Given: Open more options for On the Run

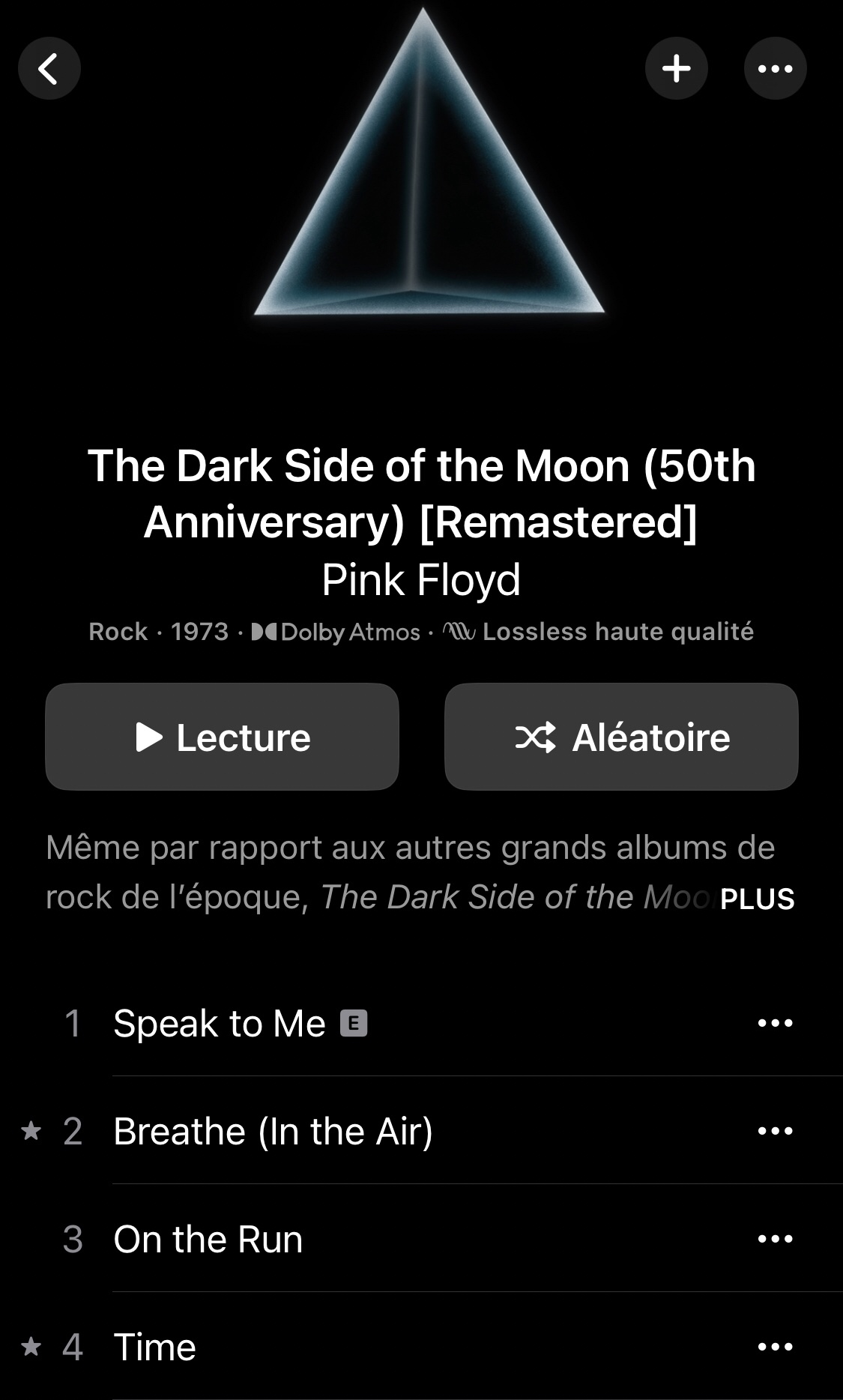Looking at the screenshot, I should (775, 1239).
